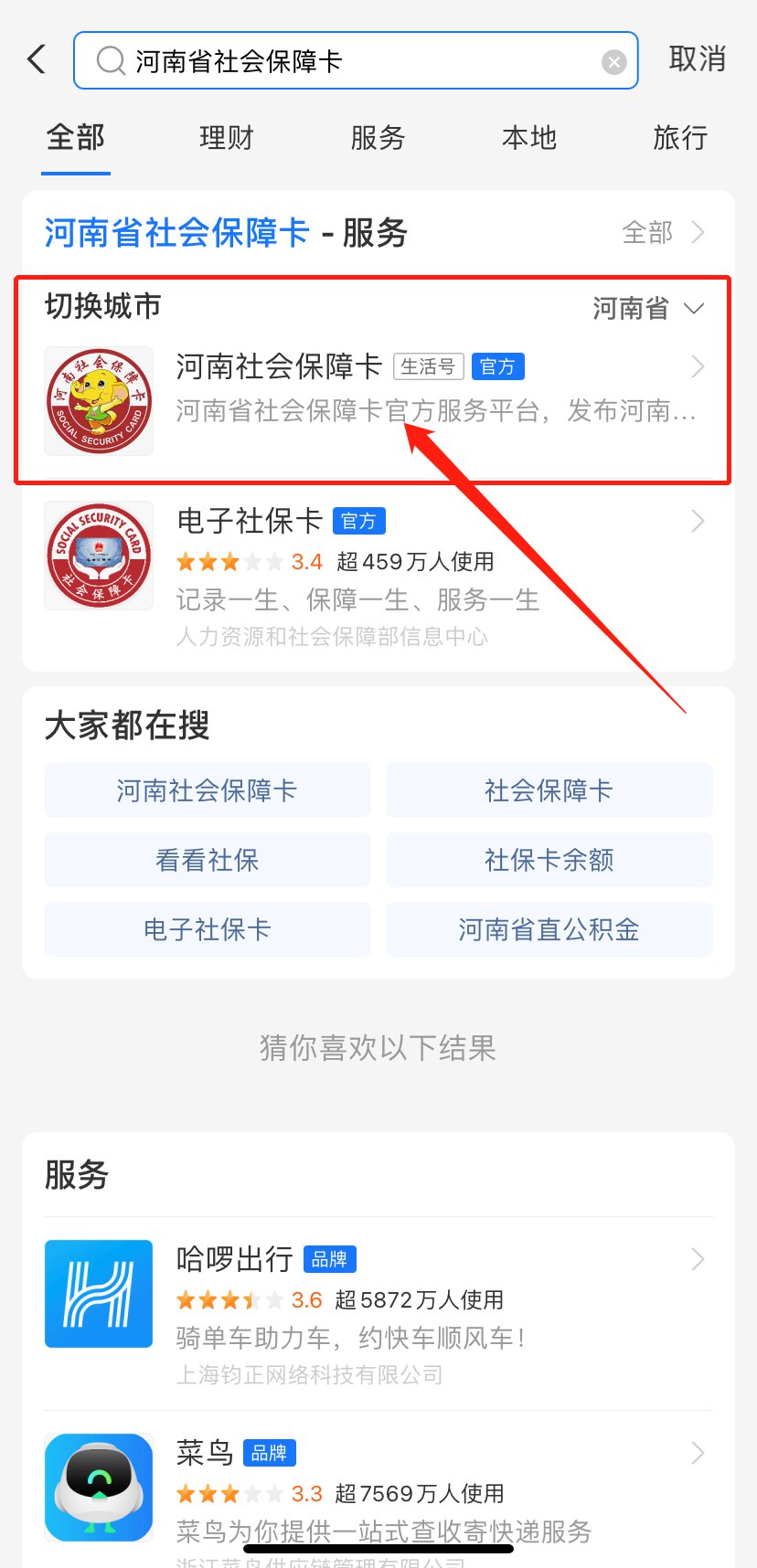This screenshot has height=1568, width=757.
Task: Search suggestion 河南社会保障卡 chip
Action: (x=208, y=790)
